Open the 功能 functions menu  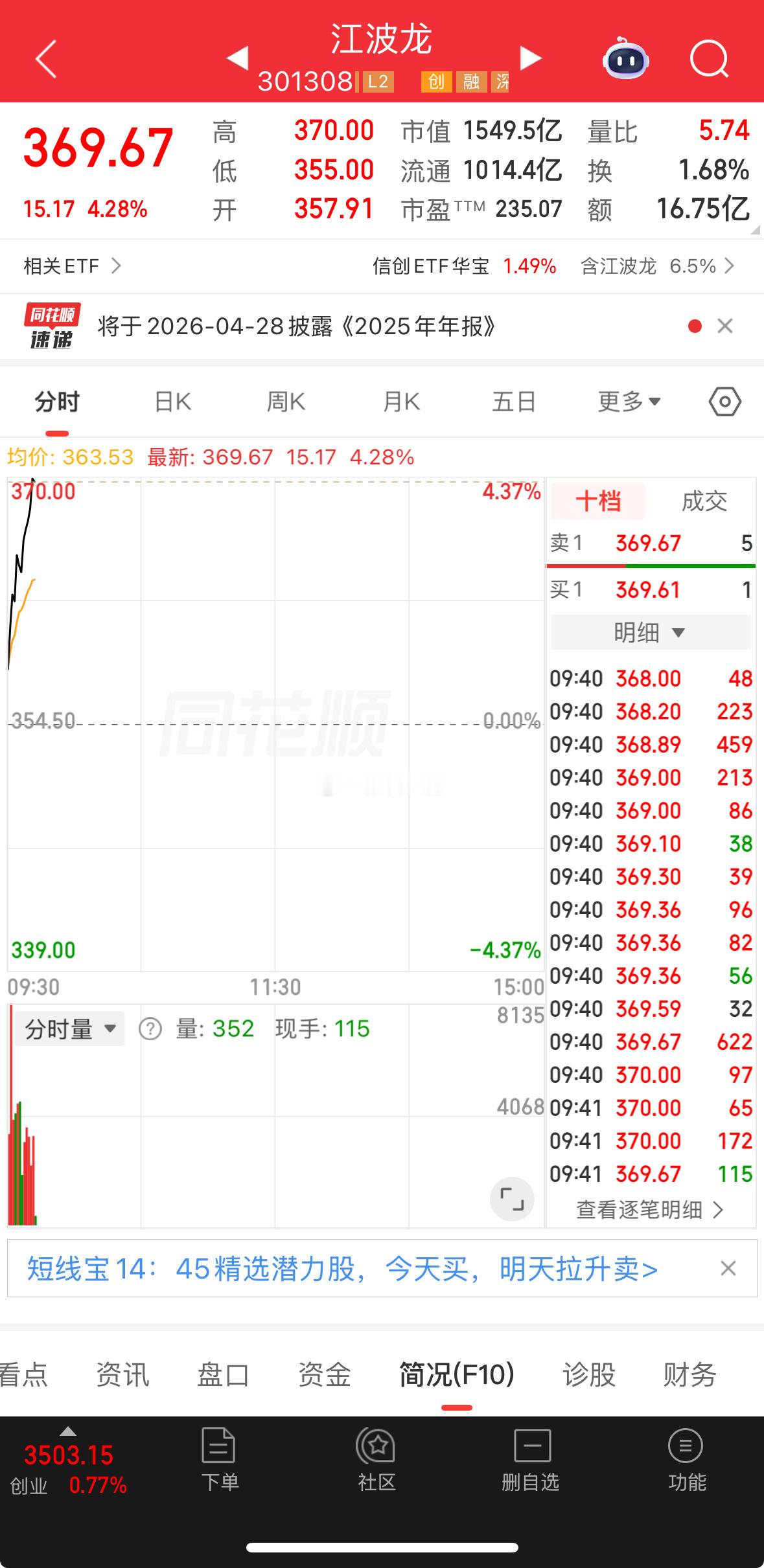(686, 1470)
